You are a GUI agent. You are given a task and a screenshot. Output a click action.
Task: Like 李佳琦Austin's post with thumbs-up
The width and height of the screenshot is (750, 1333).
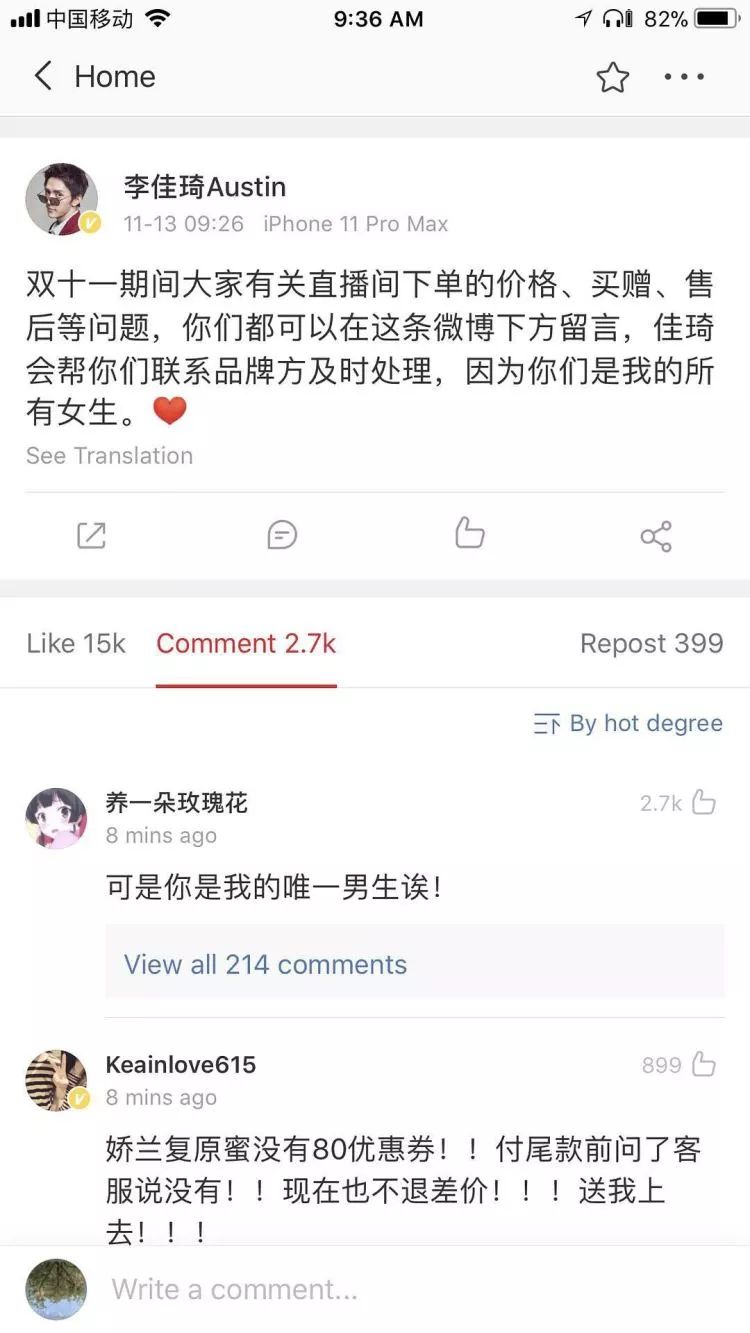click(469, 533)
